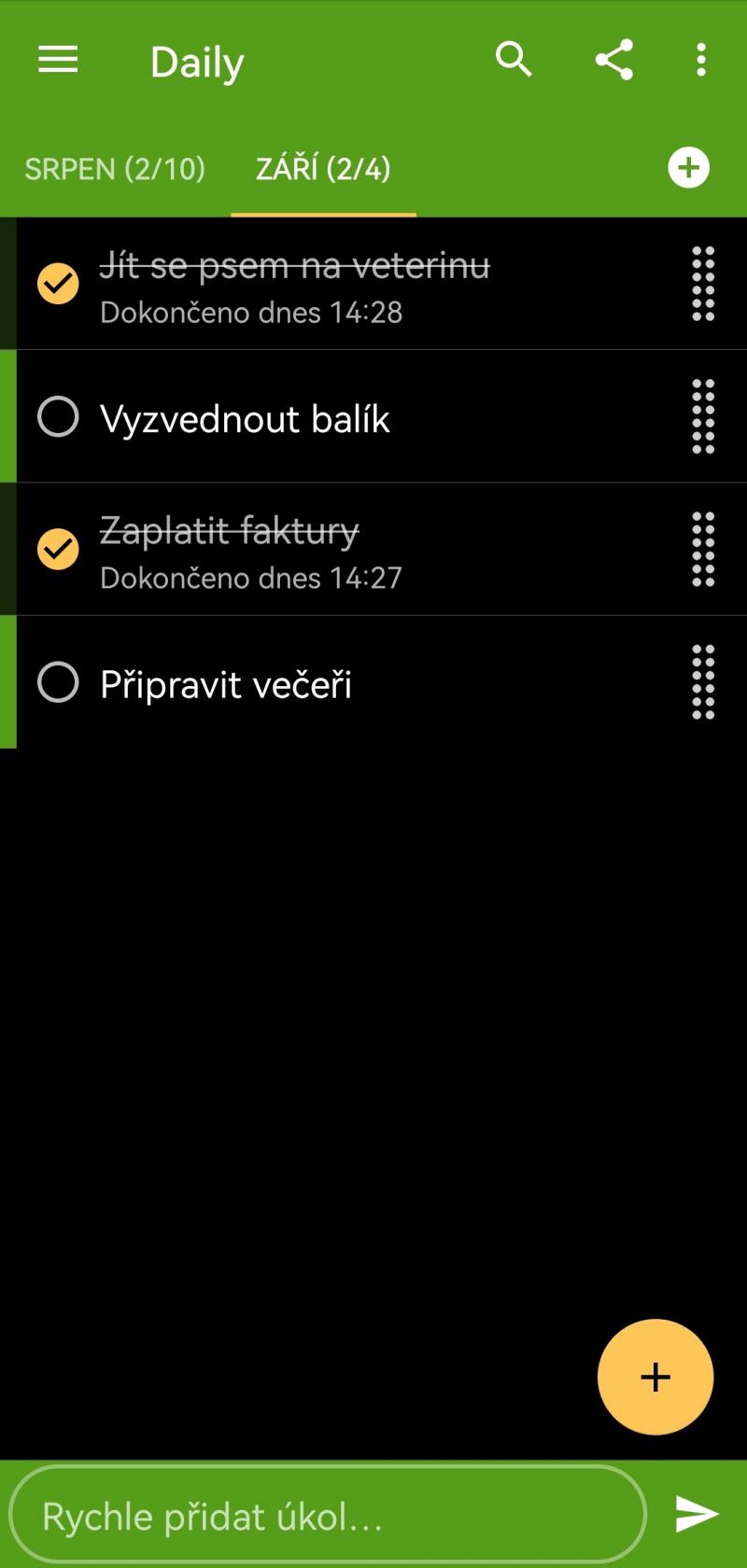Uncheck the 'Zaplatit faktury' task

(x=58, y=549)
